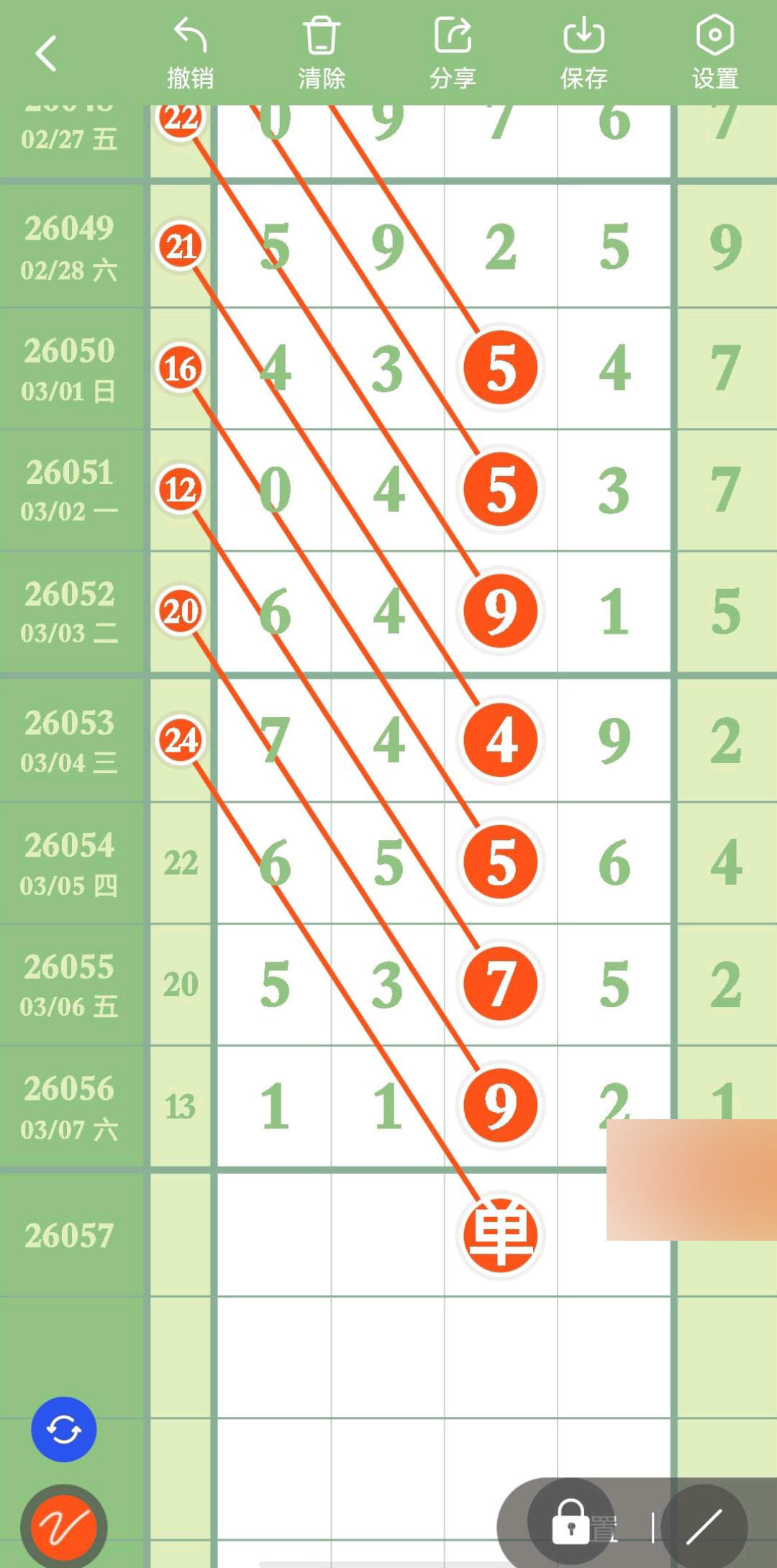Tap the marked 9 in row 26056
Image resolution: width=777 pixels, height=1568 pixels.
tap(501, 1106)
